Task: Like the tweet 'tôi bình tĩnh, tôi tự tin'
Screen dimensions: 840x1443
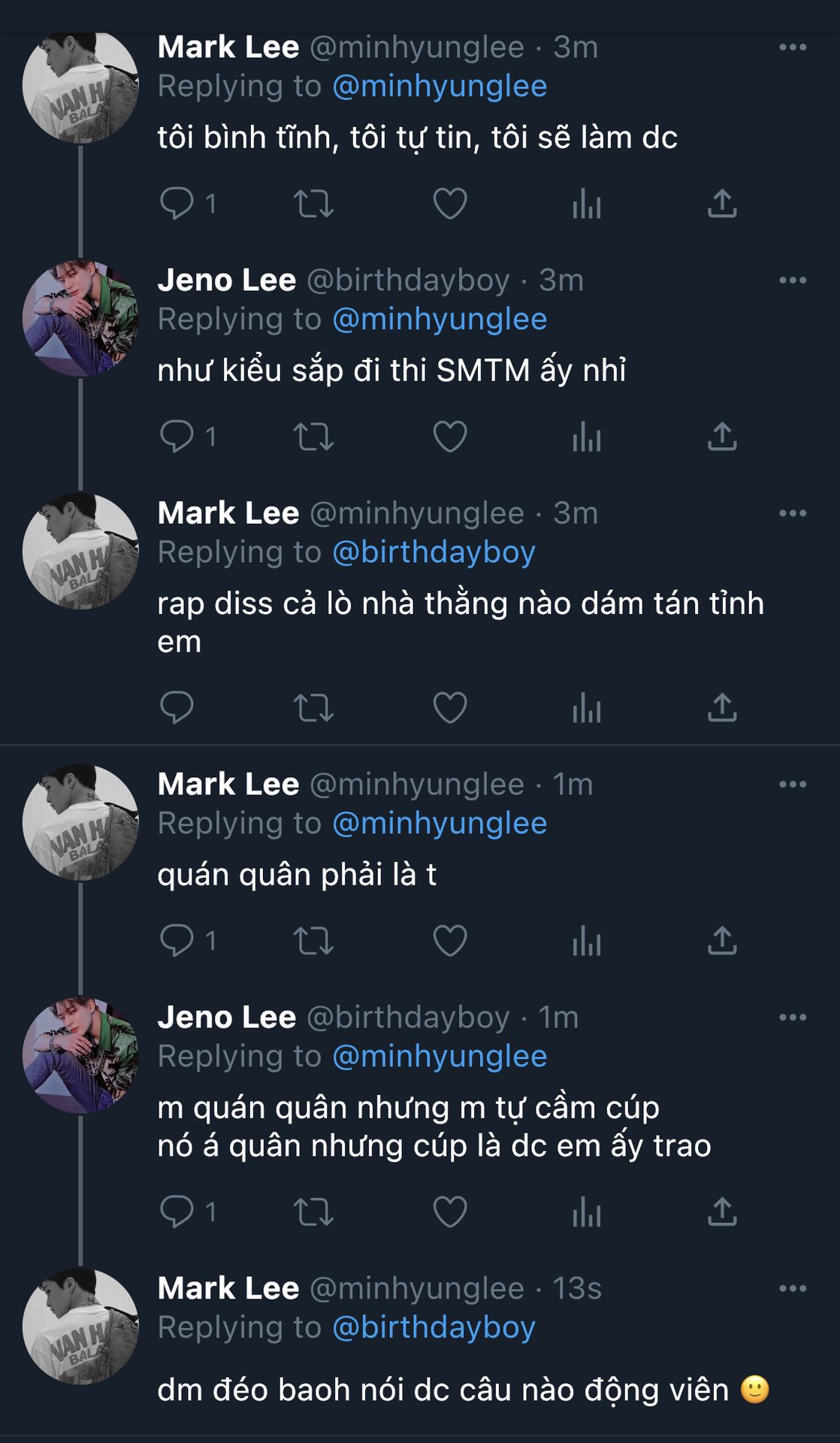Action: coord(450,204)
